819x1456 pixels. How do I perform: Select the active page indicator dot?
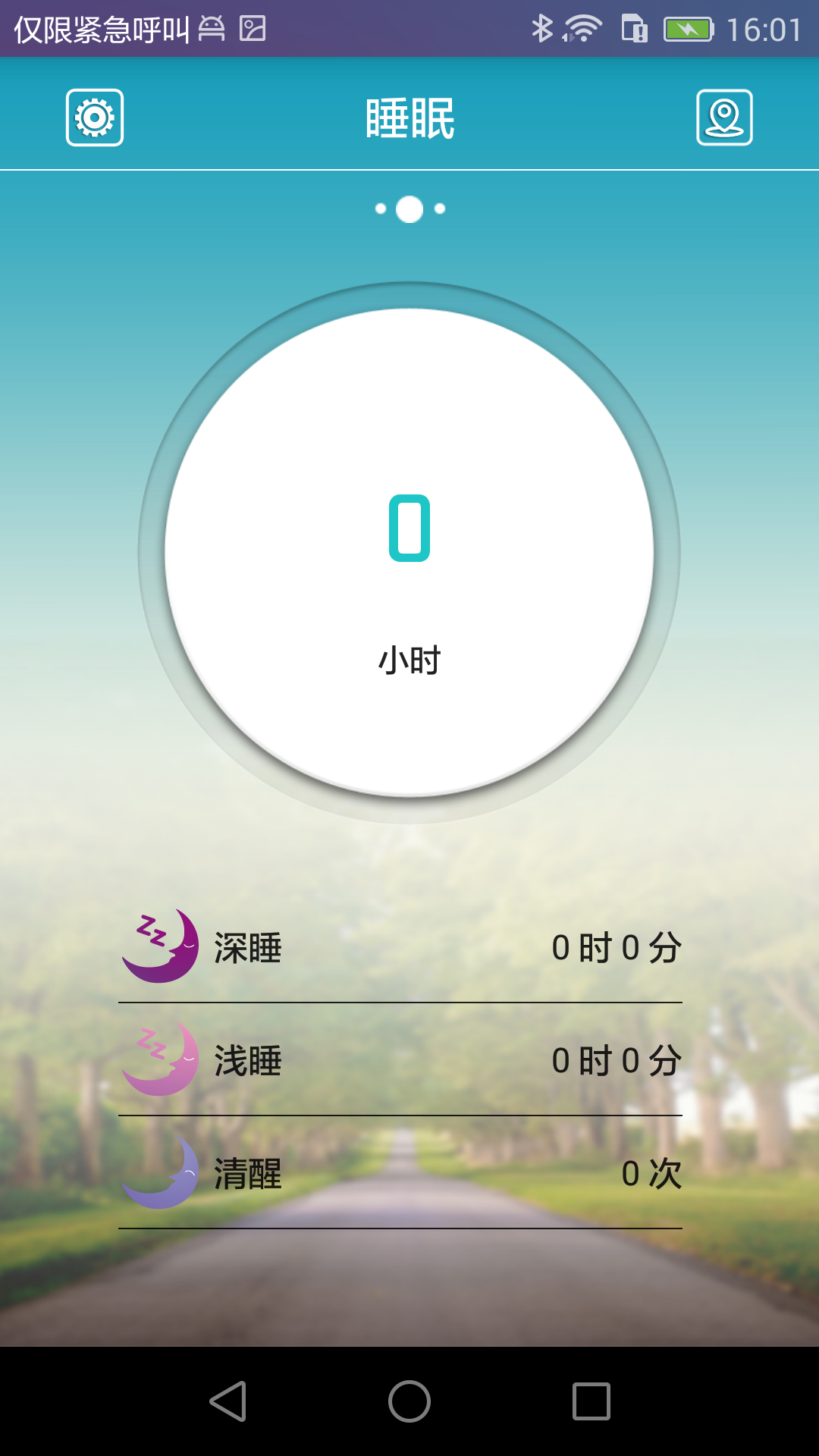coord(409,209)
